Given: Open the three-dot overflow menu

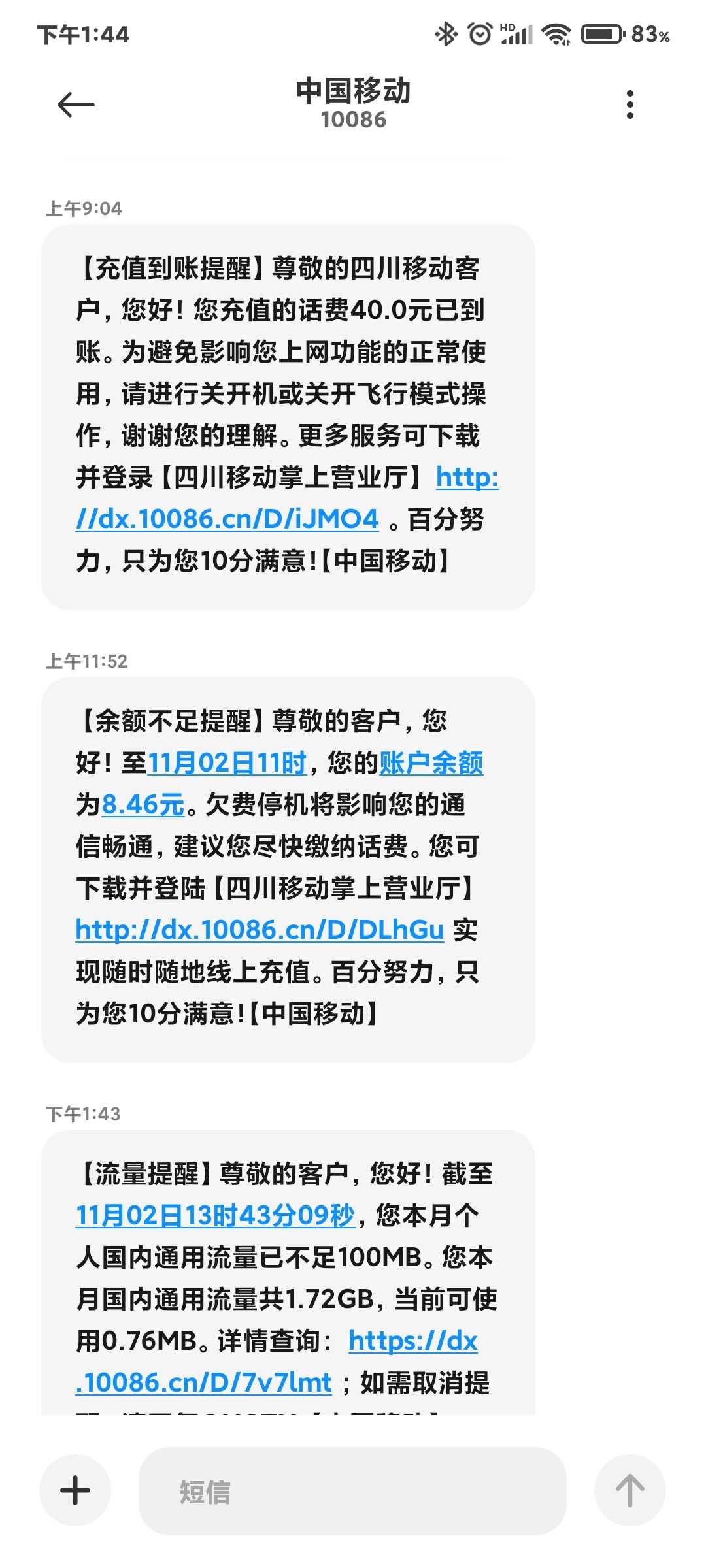Looking at the screenshot, I should (630, 105).
